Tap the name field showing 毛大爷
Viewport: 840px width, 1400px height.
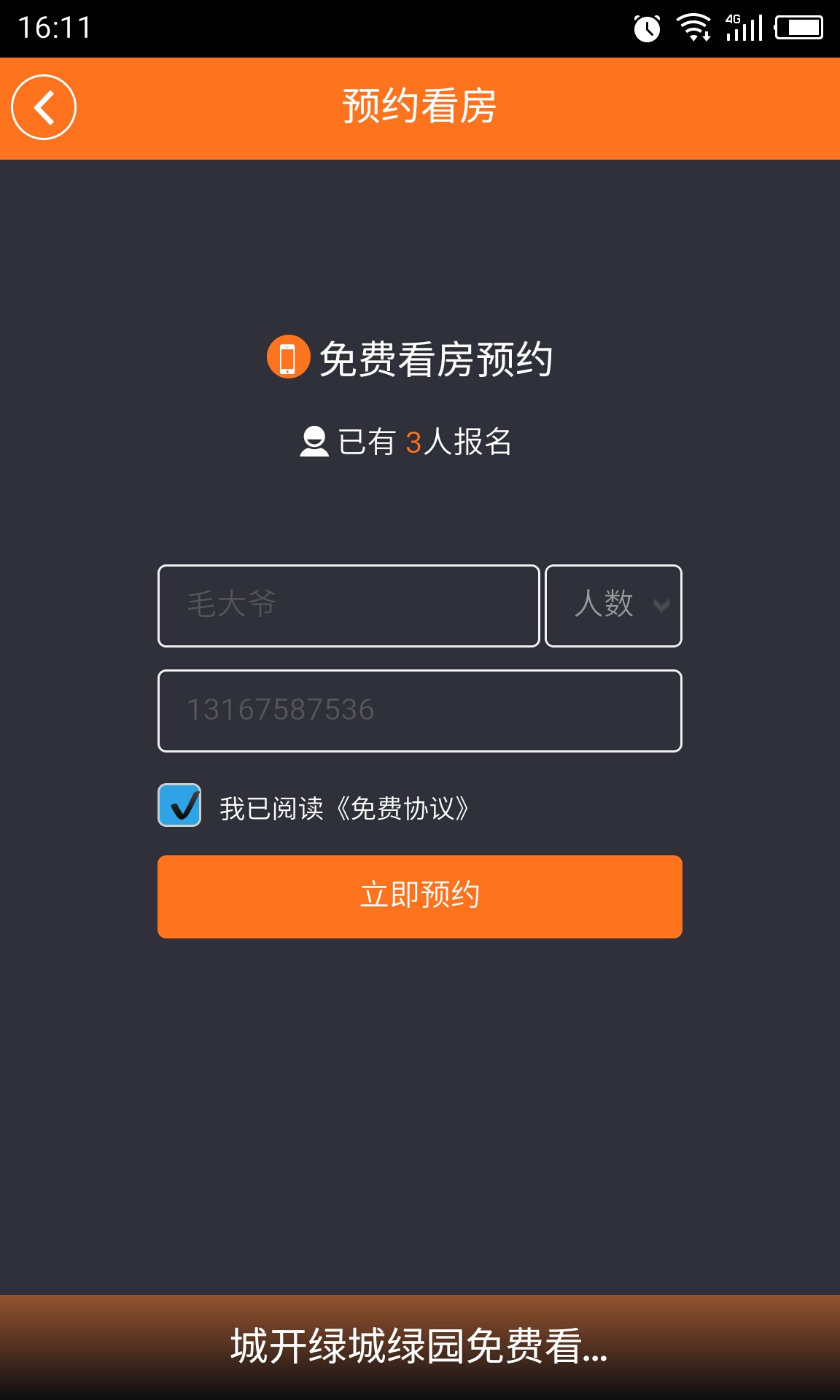tap(349, 605)
